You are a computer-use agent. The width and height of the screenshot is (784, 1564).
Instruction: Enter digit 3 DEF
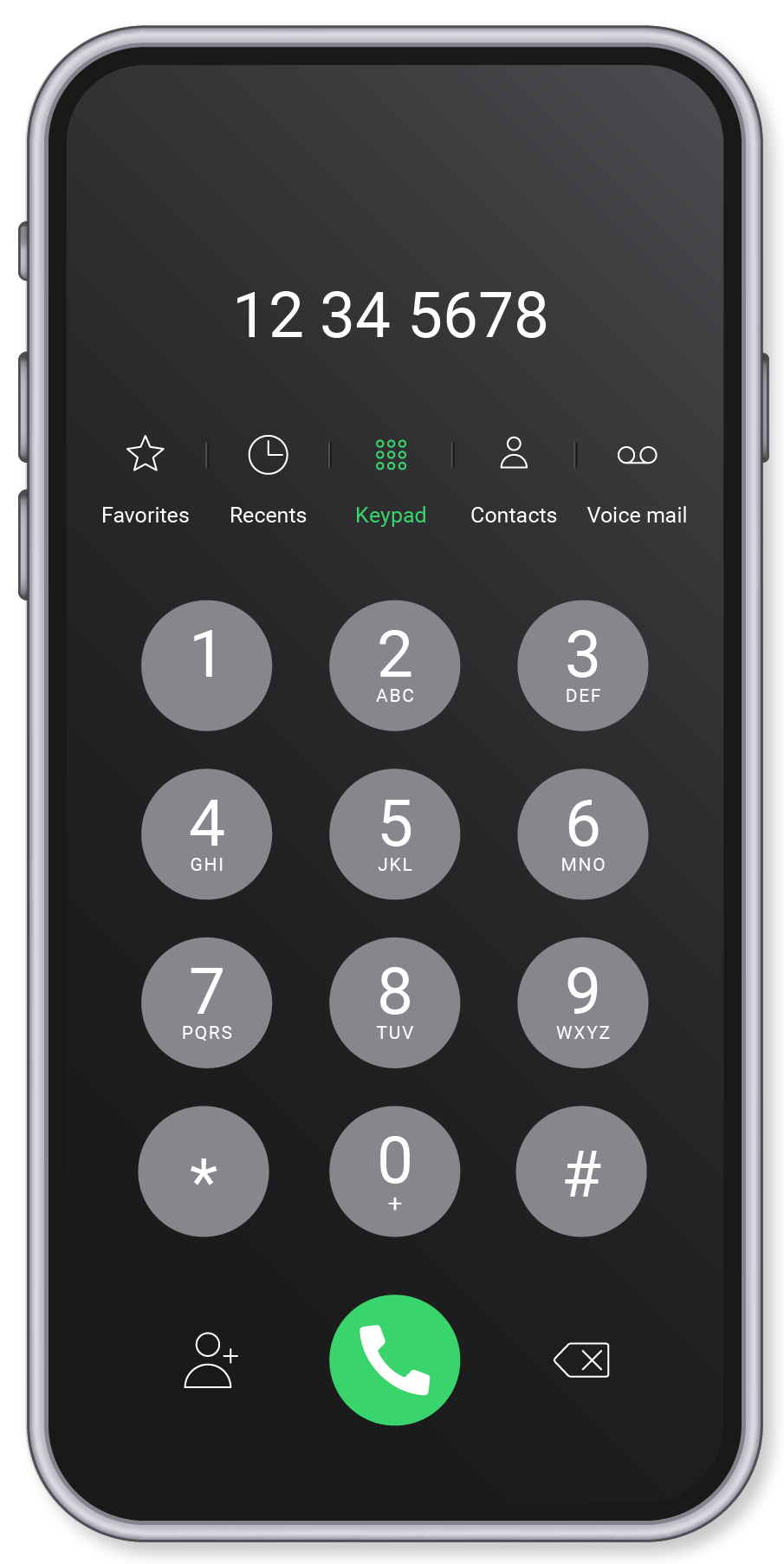pyautogui.click(x=583, y=665)
